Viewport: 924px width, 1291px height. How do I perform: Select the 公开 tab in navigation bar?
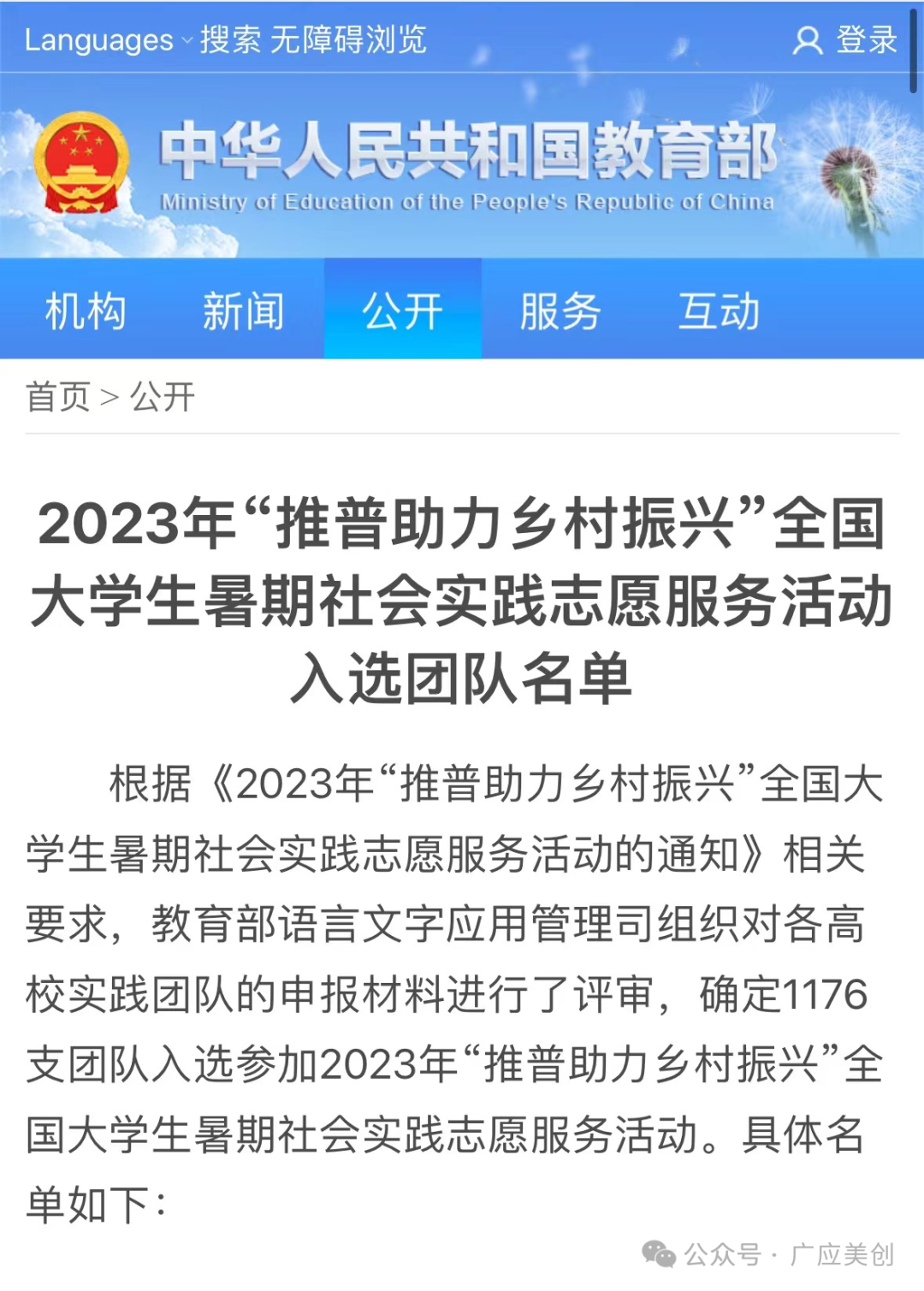point(402,311)
